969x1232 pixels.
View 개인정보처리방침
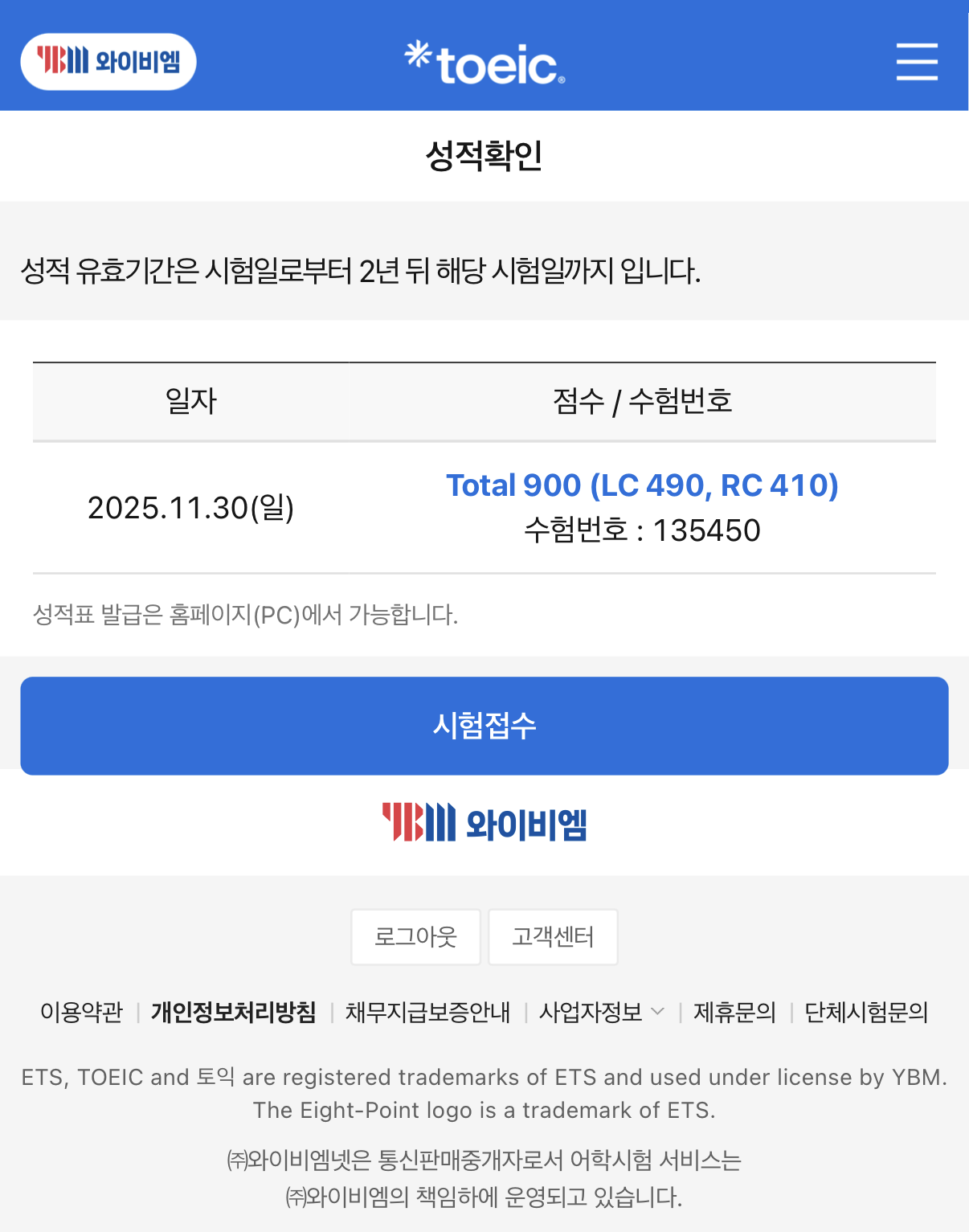coord(234,1012)
